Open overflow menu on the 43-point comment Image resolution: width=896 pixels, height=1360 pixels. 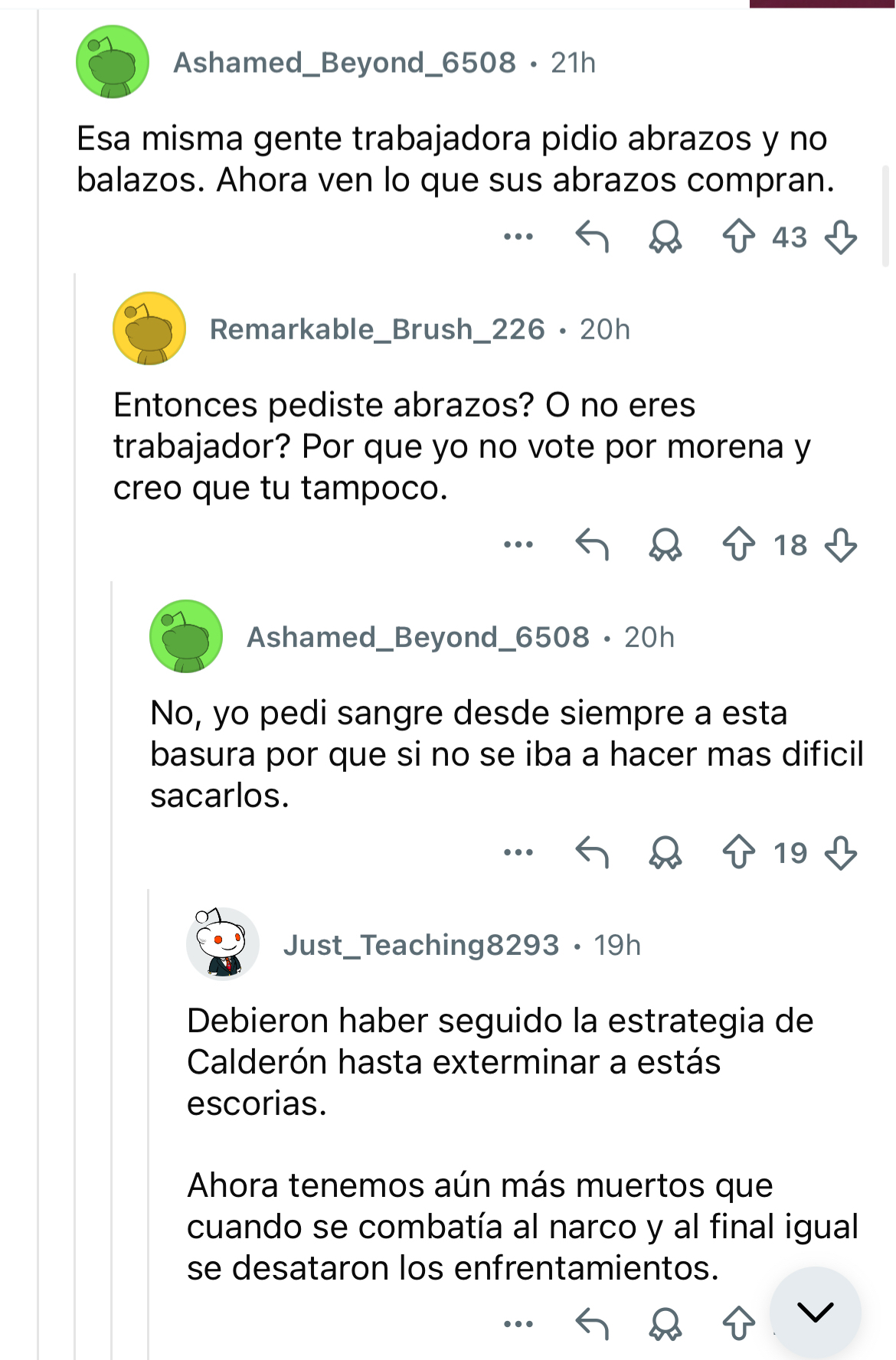[518, 237]
